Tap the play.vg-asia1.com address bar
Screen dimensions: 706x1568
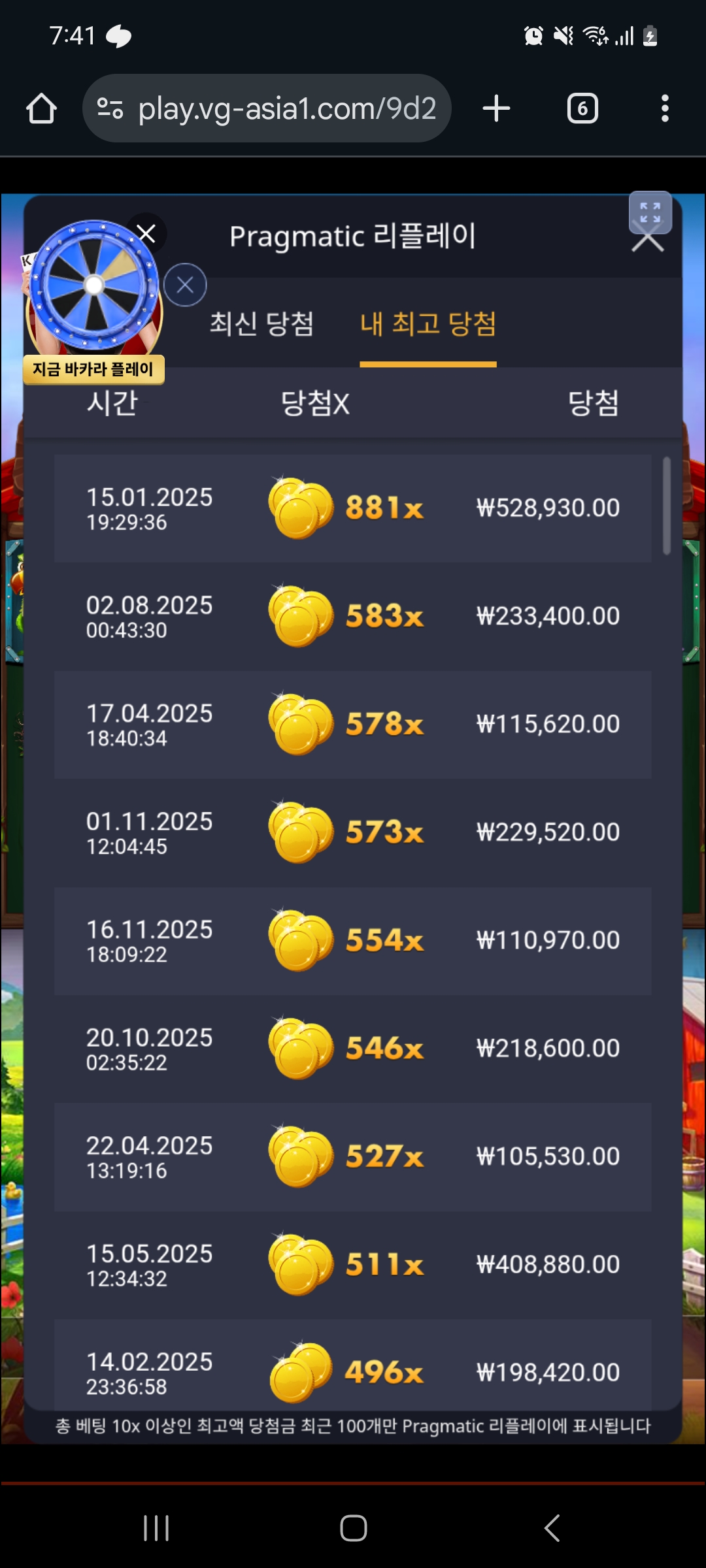267,108
